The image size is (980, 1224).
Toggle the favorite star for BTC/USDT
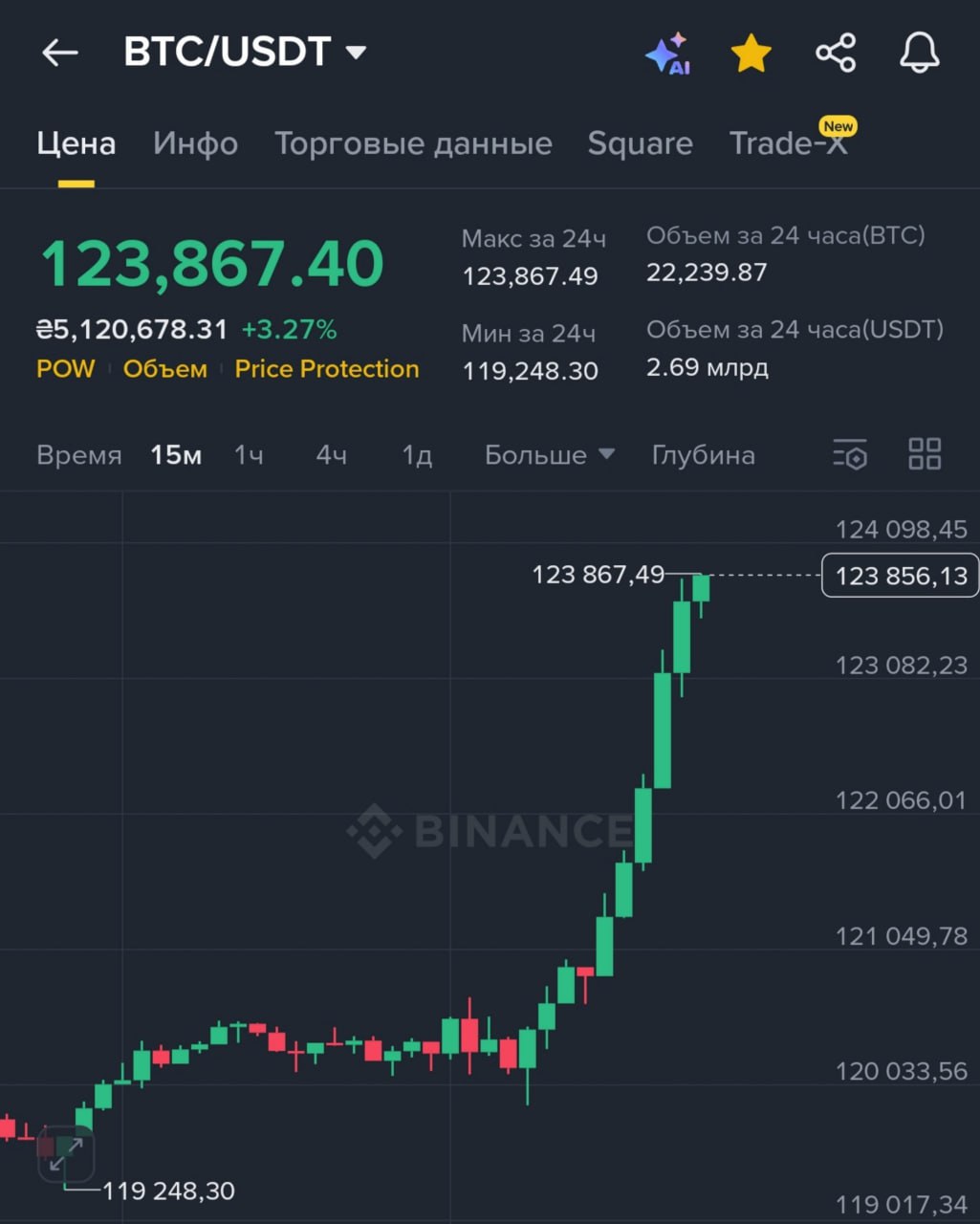[x=751, y=54]
